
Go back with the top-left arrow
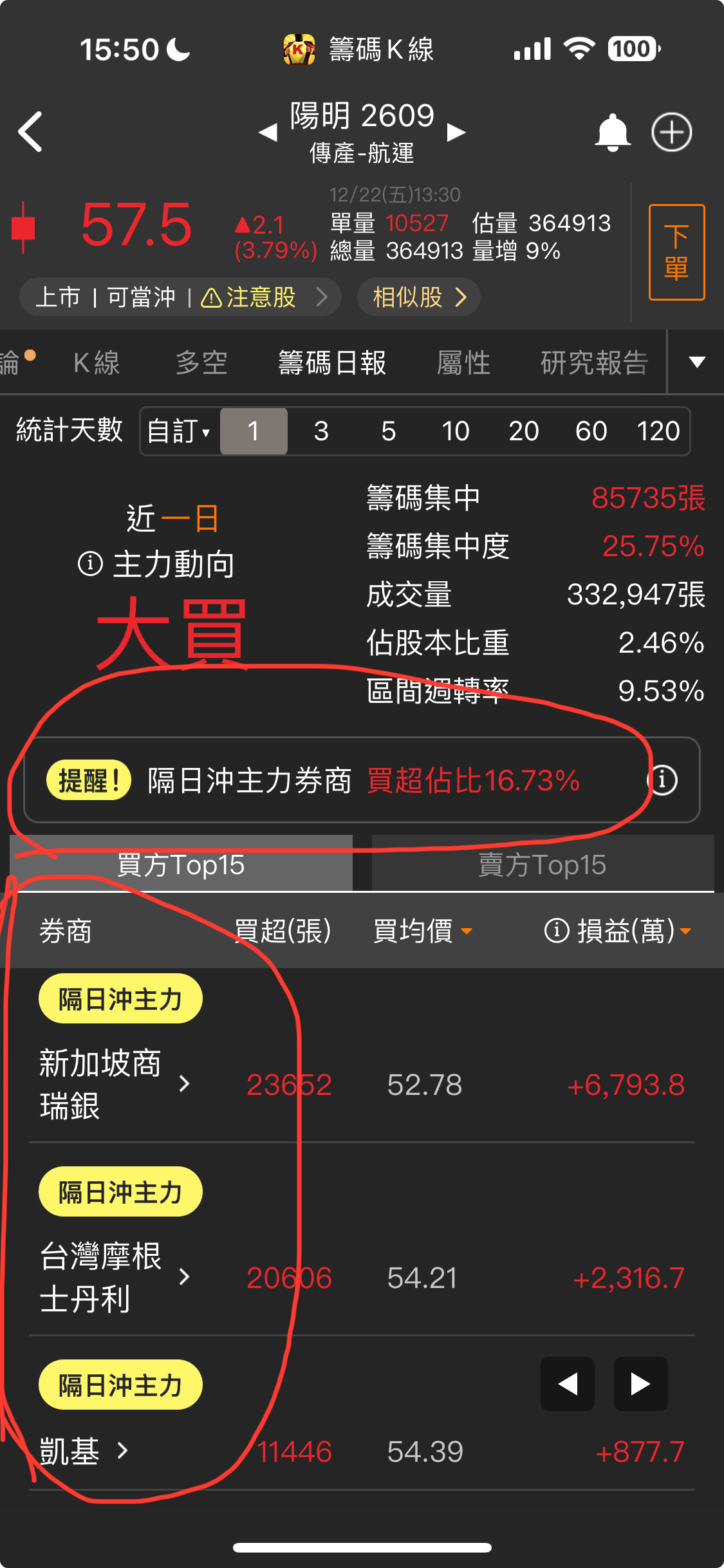(30, 132)
